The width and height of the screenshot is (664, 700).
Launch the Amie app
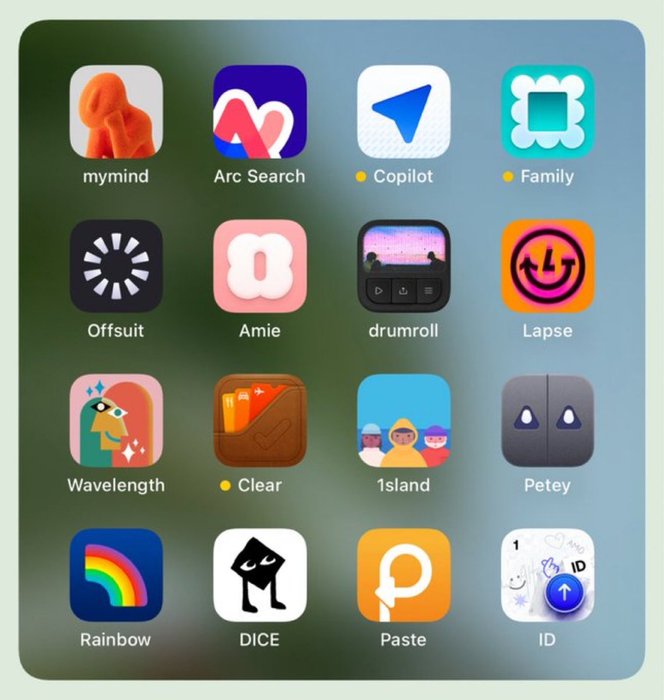(260, 266)
